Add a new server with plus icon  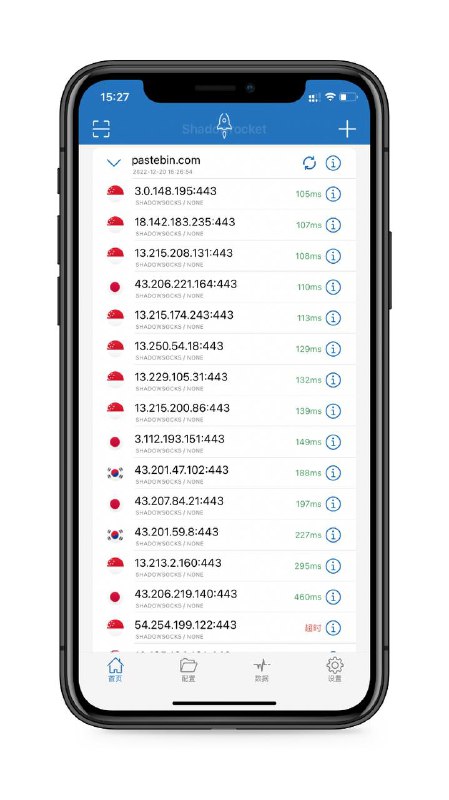347,129
